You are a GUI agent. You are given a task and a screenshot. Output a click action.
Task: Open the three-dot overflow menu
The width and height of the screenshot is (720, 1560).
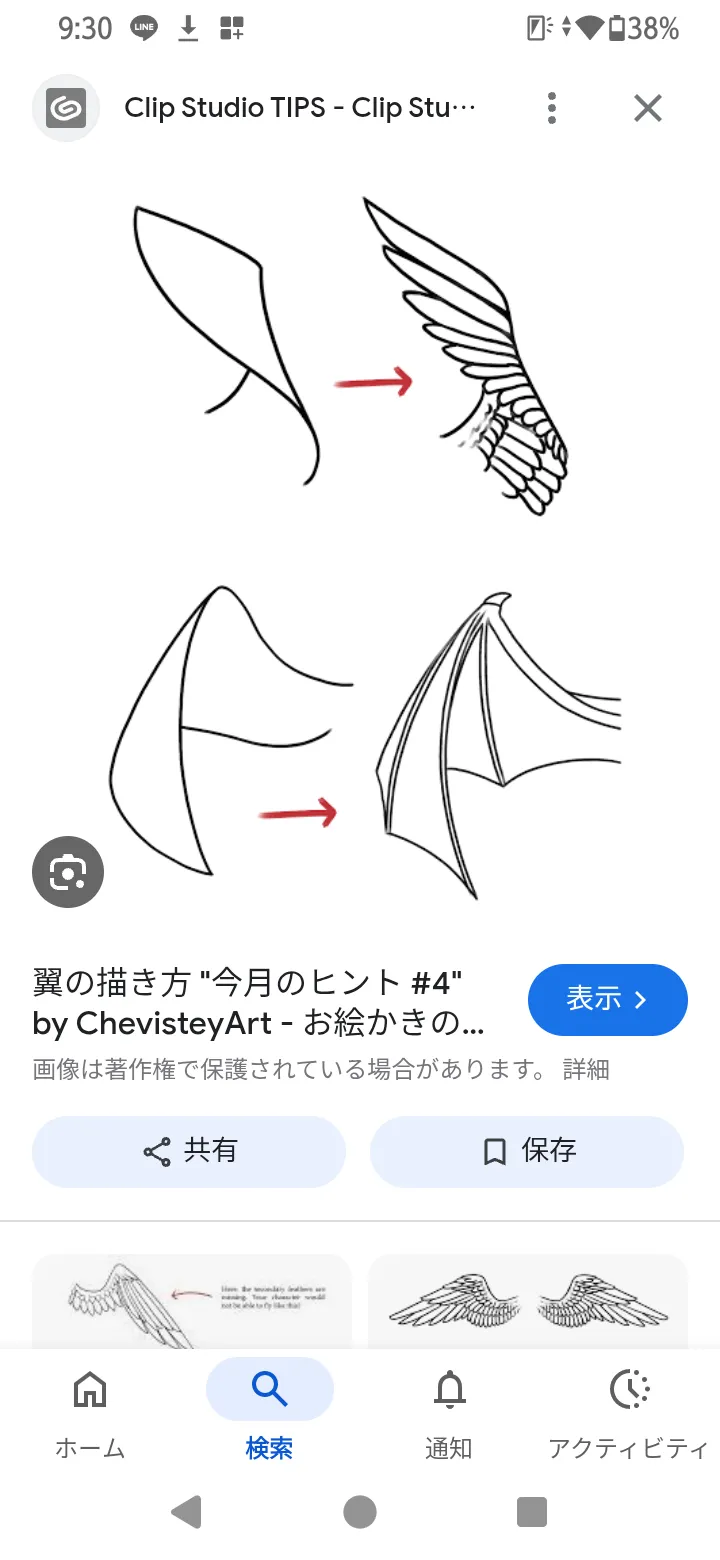point(552,108)
